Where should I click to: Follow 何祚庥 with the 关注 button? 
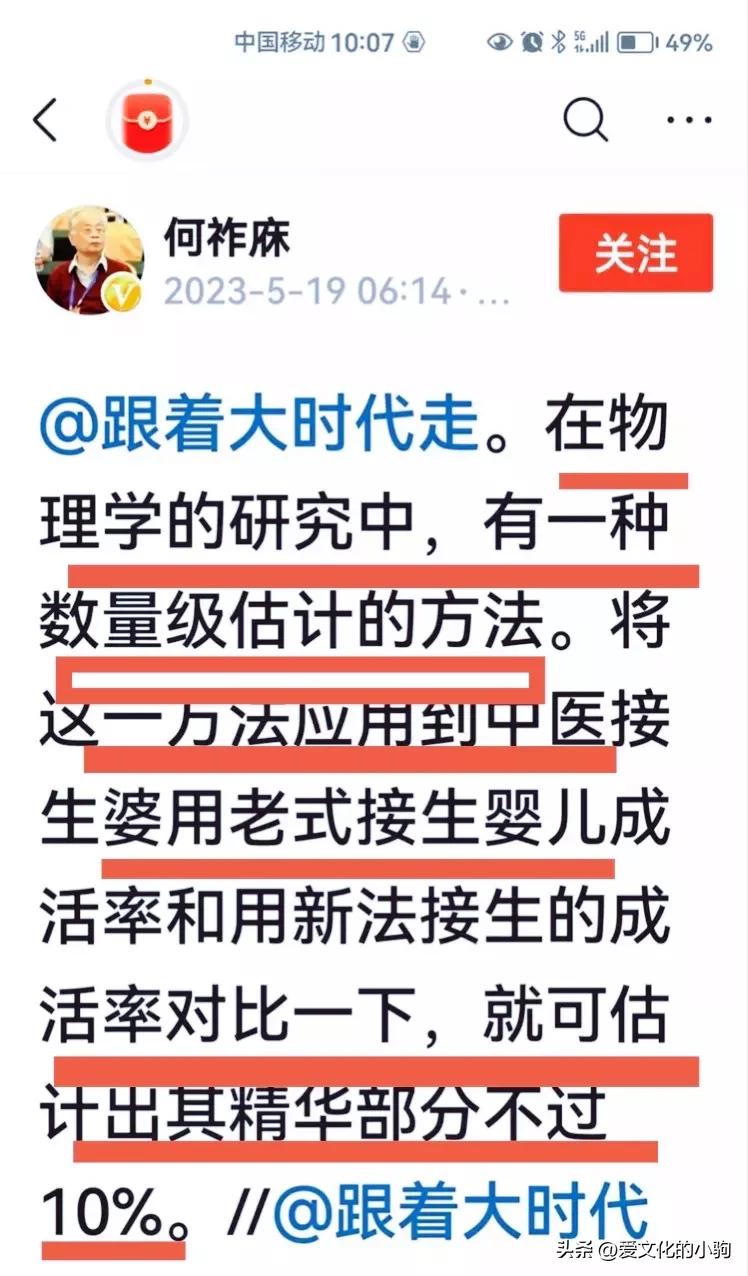point(636,253)
